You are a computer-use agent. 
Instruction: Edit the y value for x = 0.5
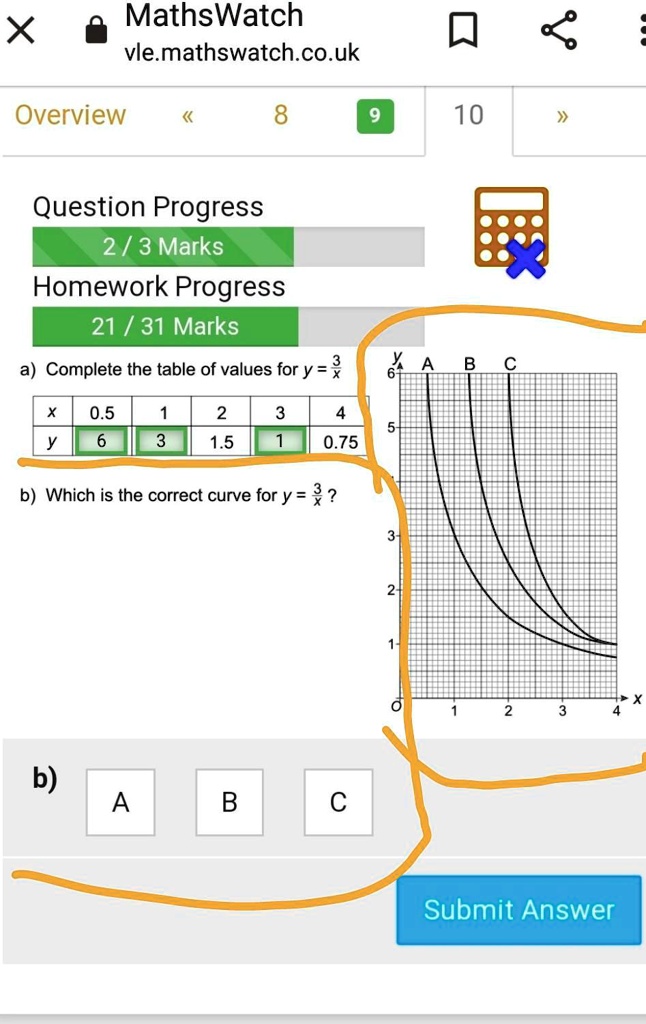pos(102,441)
